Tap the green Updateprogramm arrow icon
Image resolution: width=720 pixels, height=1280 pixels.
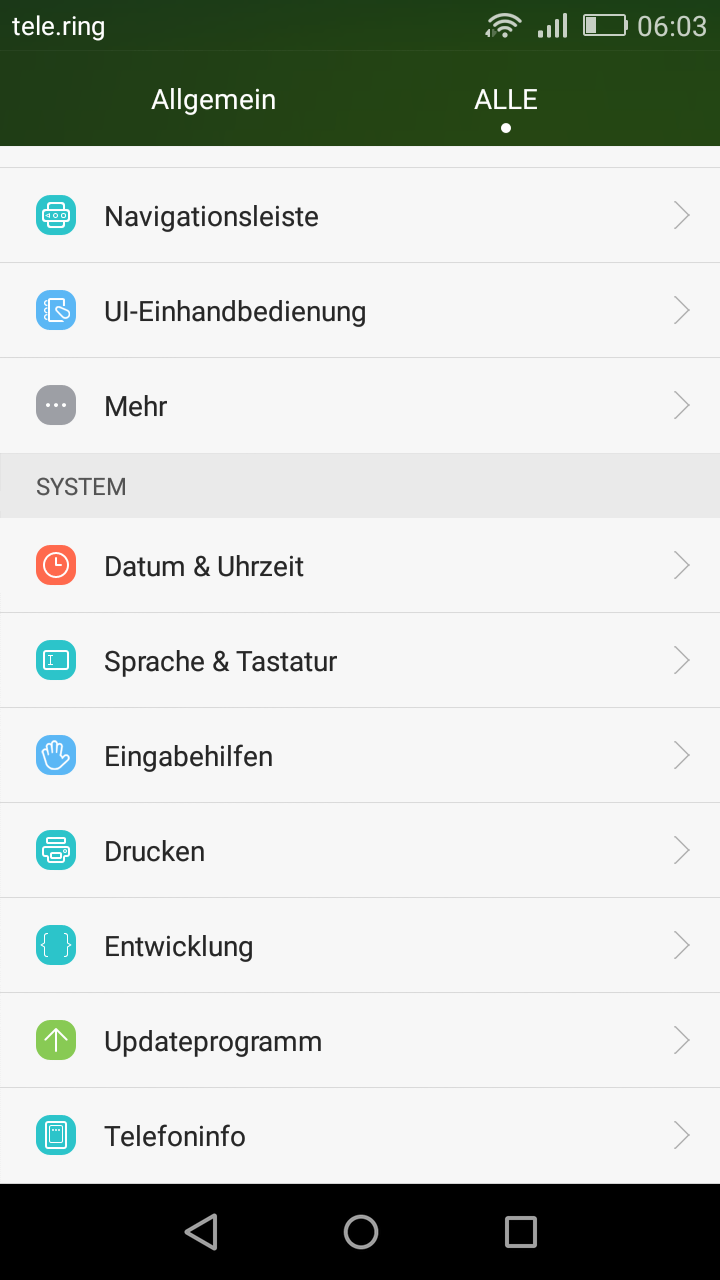click(x=56, y=1040)
